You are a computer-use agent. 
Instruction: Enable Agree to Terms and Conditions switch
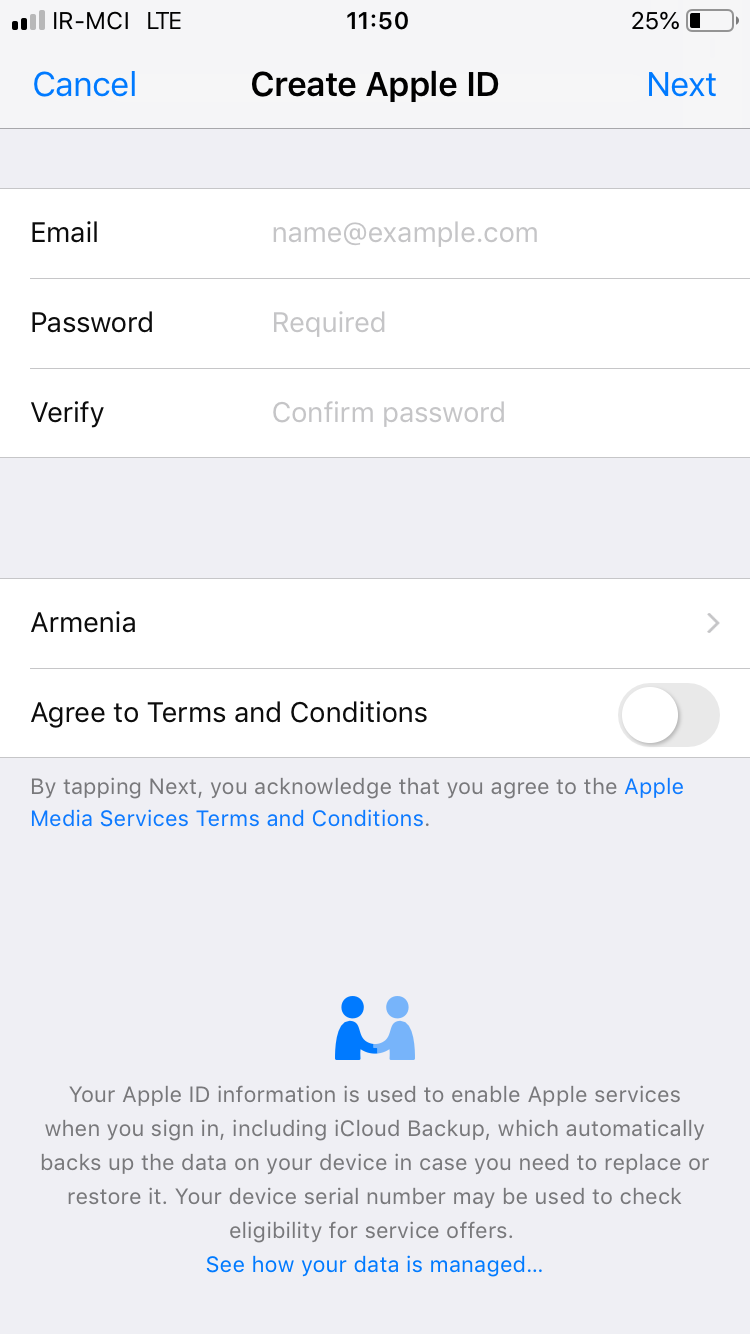click(668, 714)
